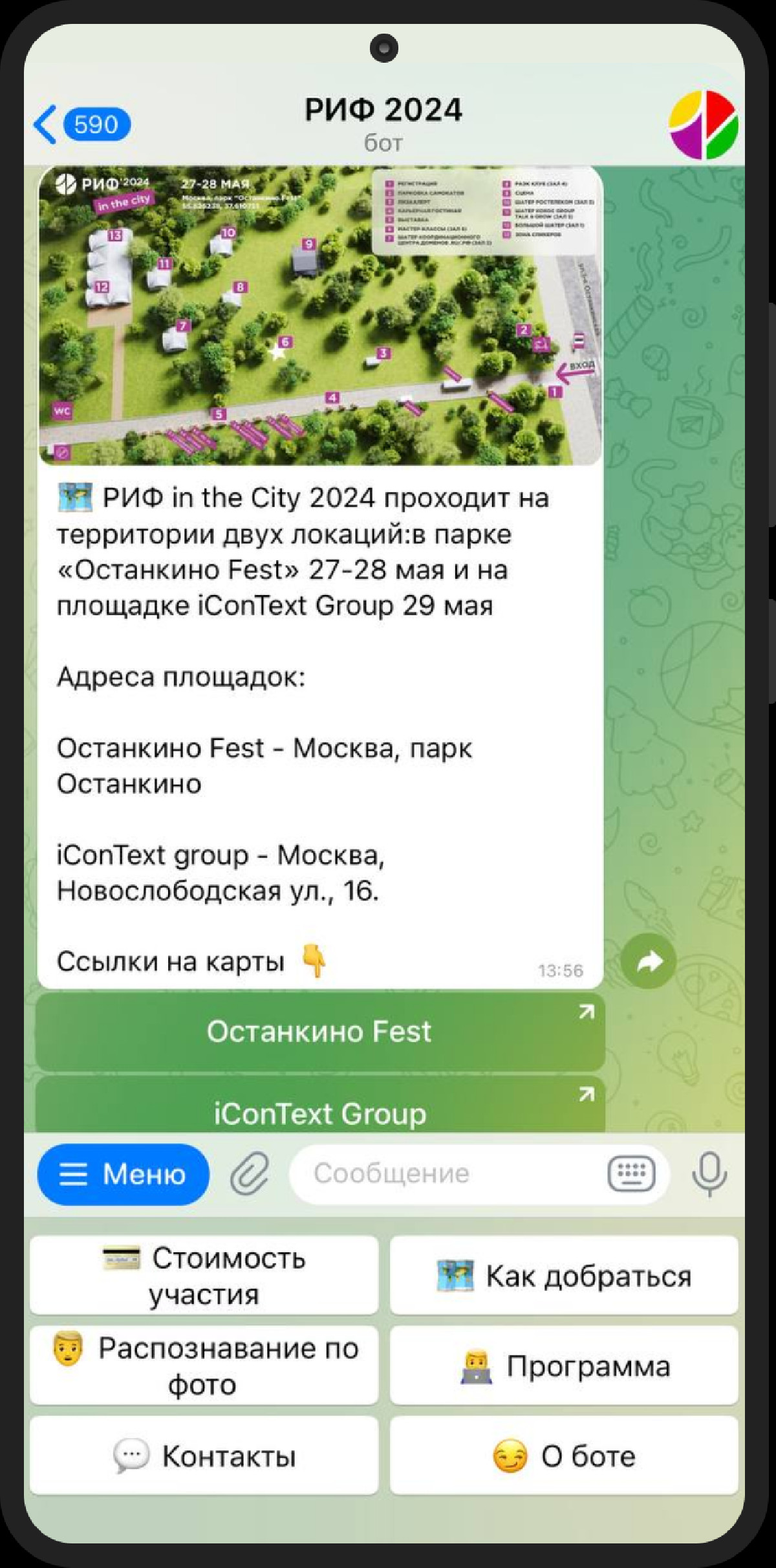Open the РИФ 2024 bot profile avatar

[x=703, y=125]
